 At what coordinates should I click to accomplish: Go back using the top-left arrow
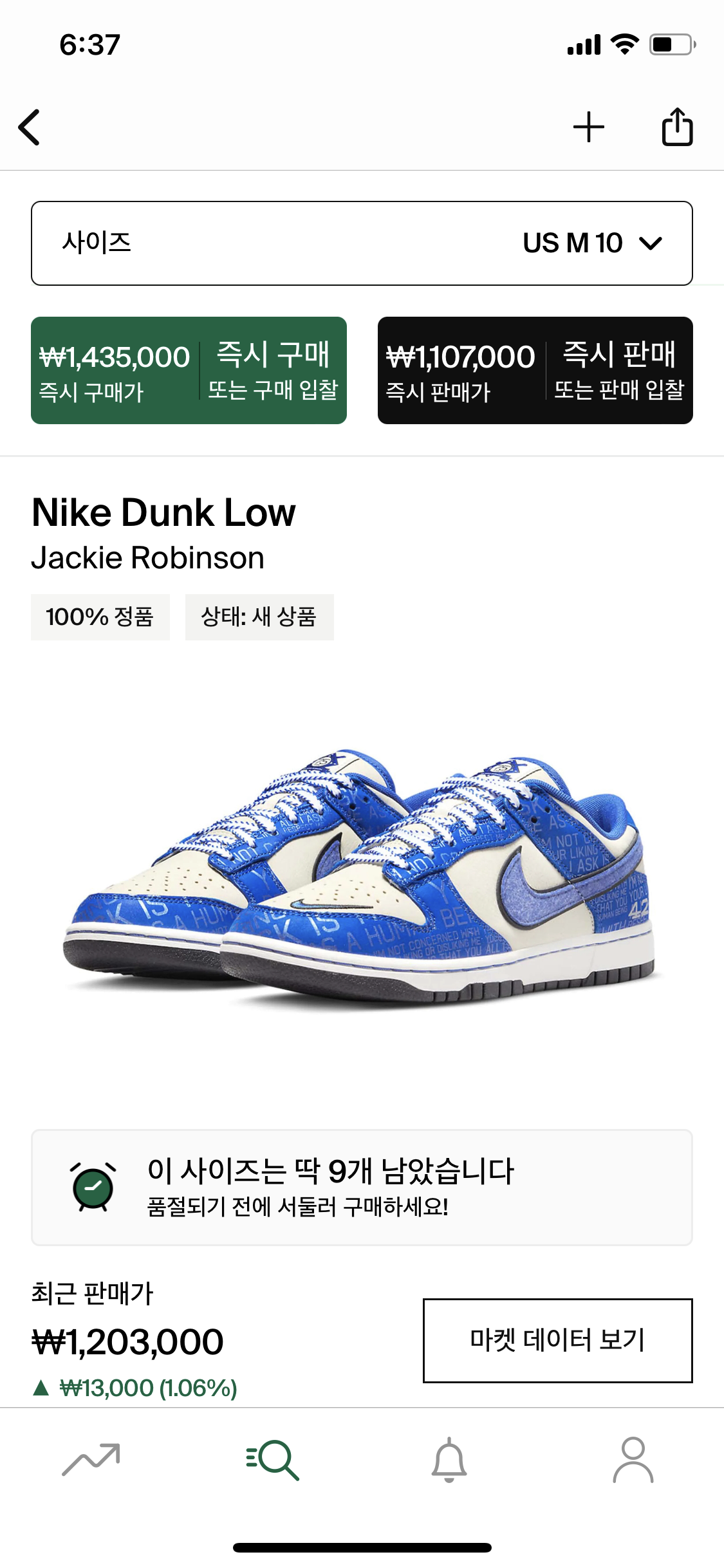pyautogui.click(x=30, y=127)
